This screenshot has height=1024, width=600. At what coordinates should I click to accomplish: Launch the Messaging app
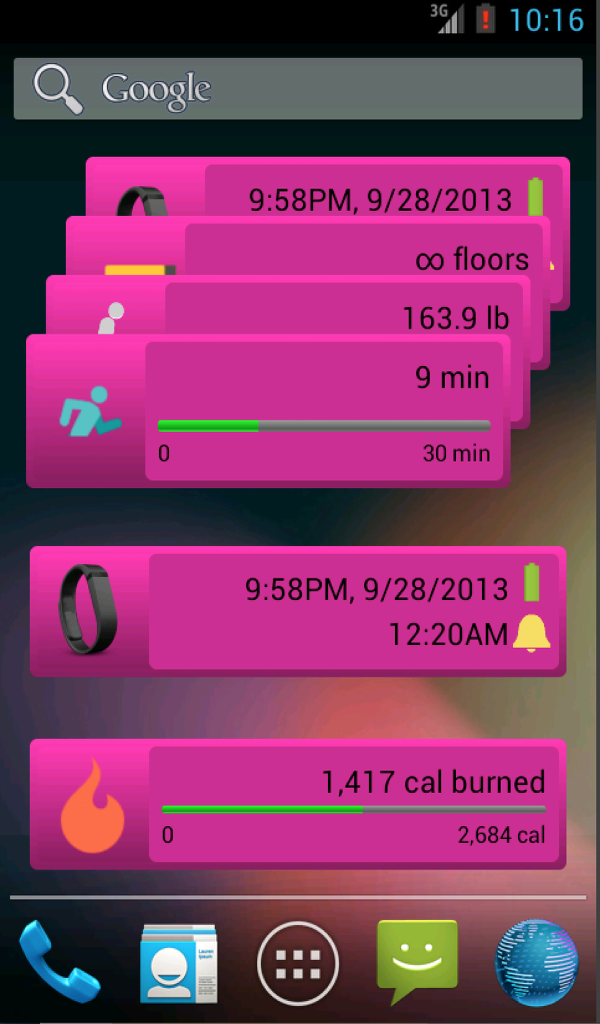(x=417, y=960)
